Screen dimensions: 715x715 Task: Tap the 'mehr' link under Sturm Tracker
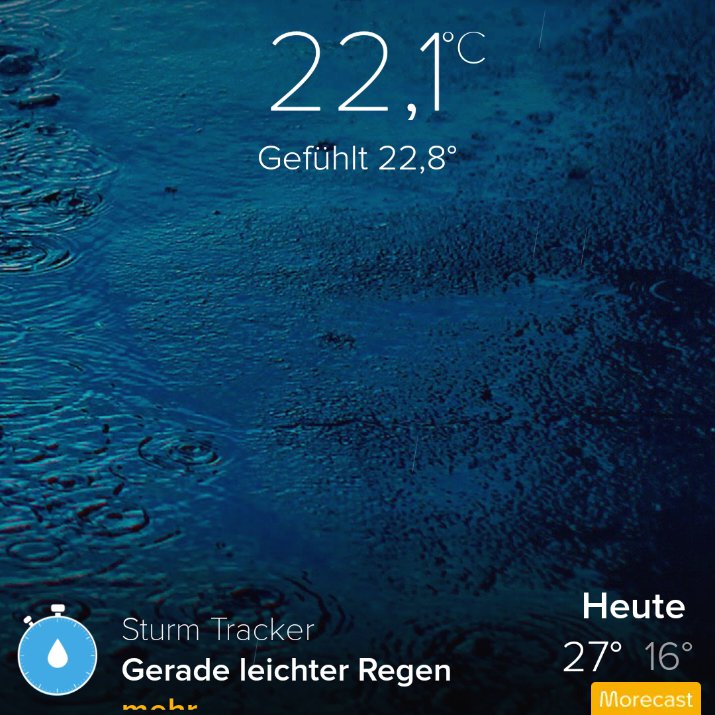160,708
